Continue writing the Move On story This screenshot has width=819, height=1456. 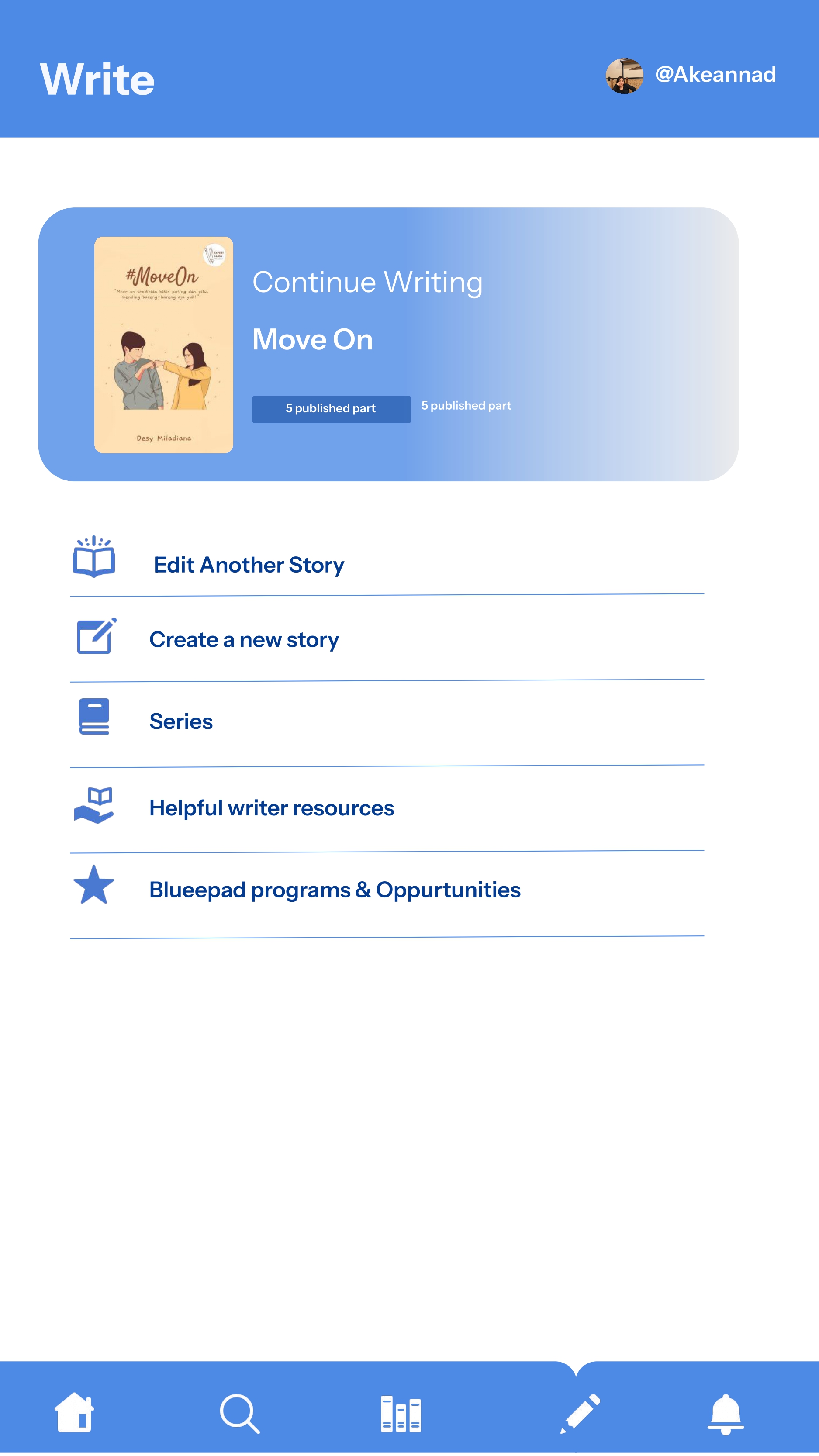[367, 282]
